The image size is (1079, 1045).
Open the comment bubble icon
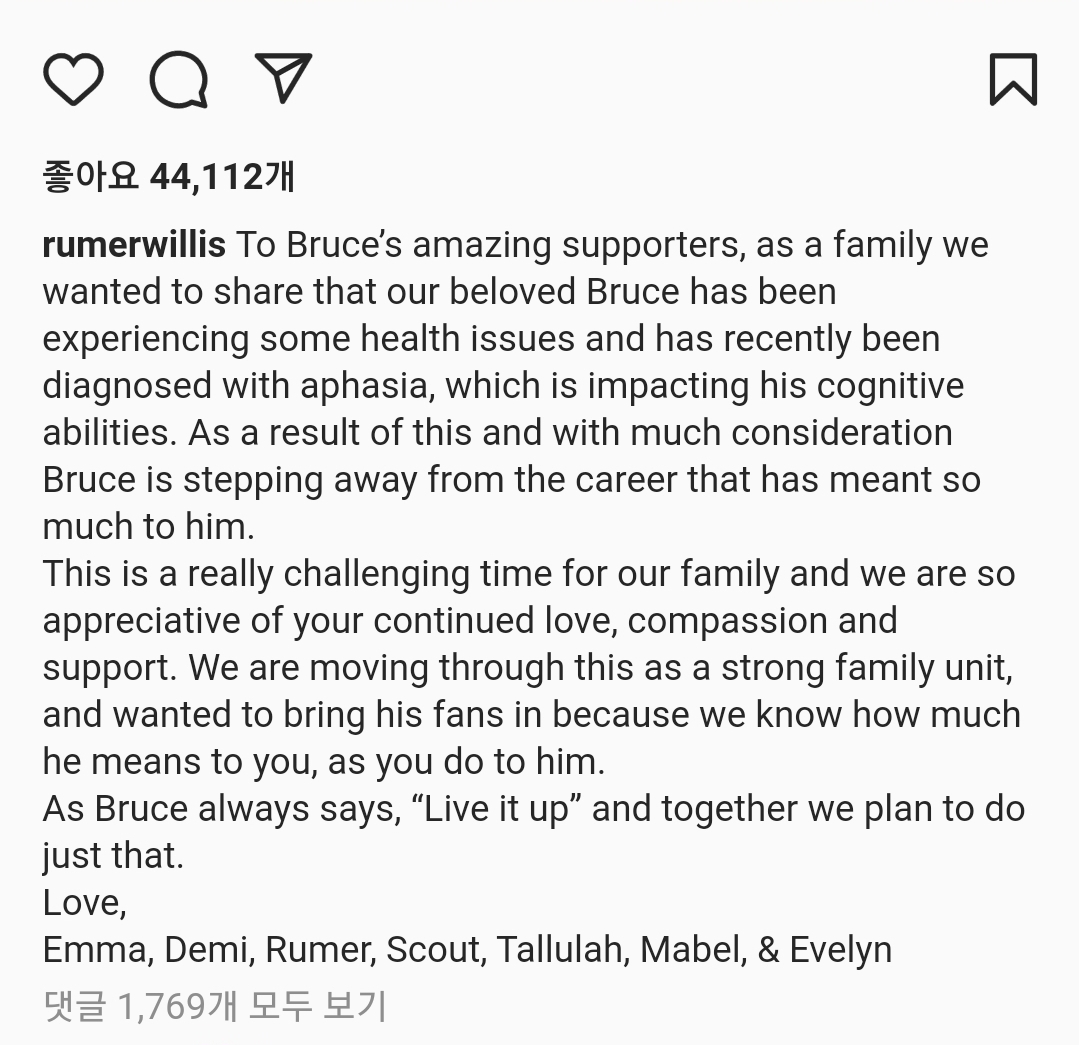[x=179, y=80]
